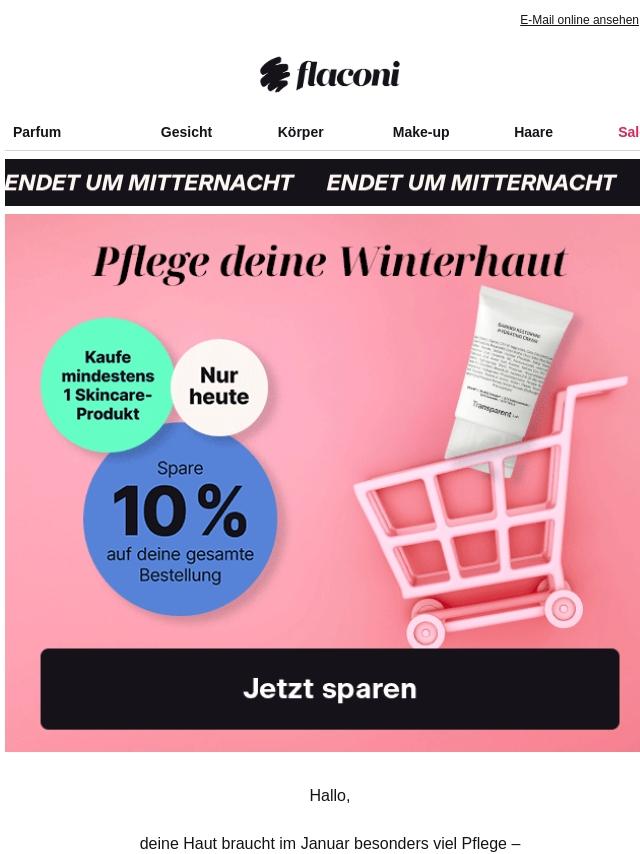
Task: Open the Sale category
Action: tap(628, 132)
